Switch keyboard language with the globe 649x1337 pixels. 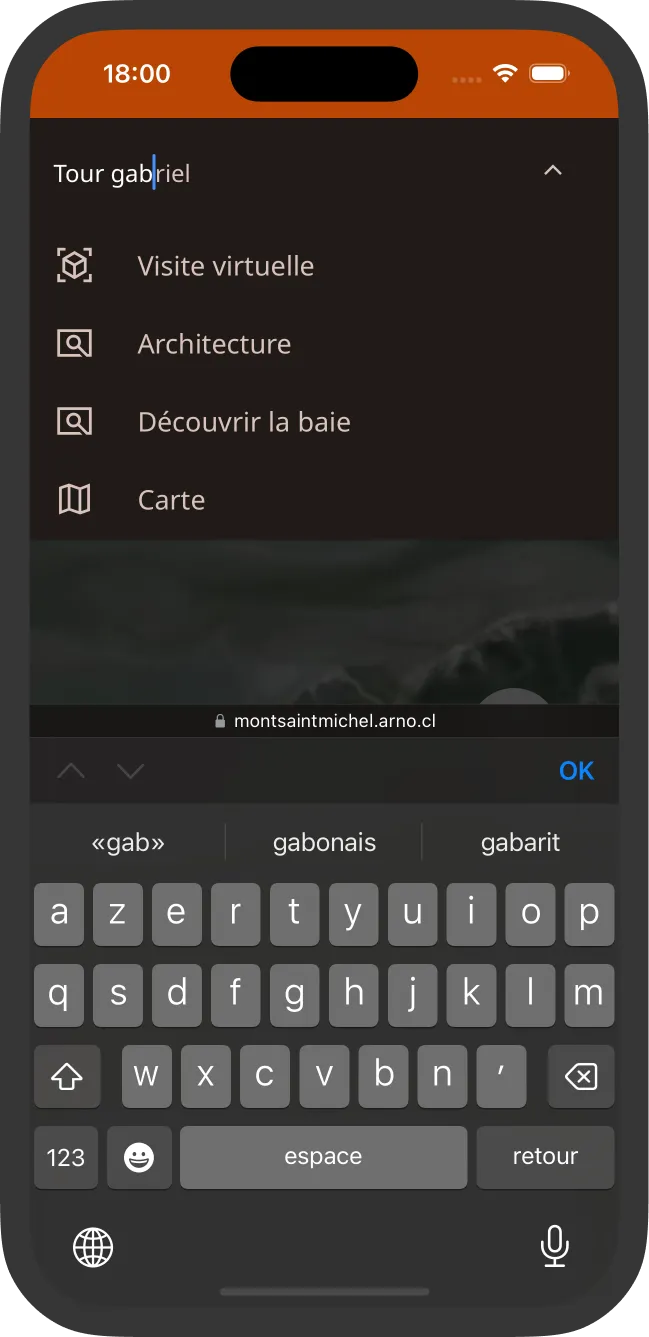click(93, 1247)
